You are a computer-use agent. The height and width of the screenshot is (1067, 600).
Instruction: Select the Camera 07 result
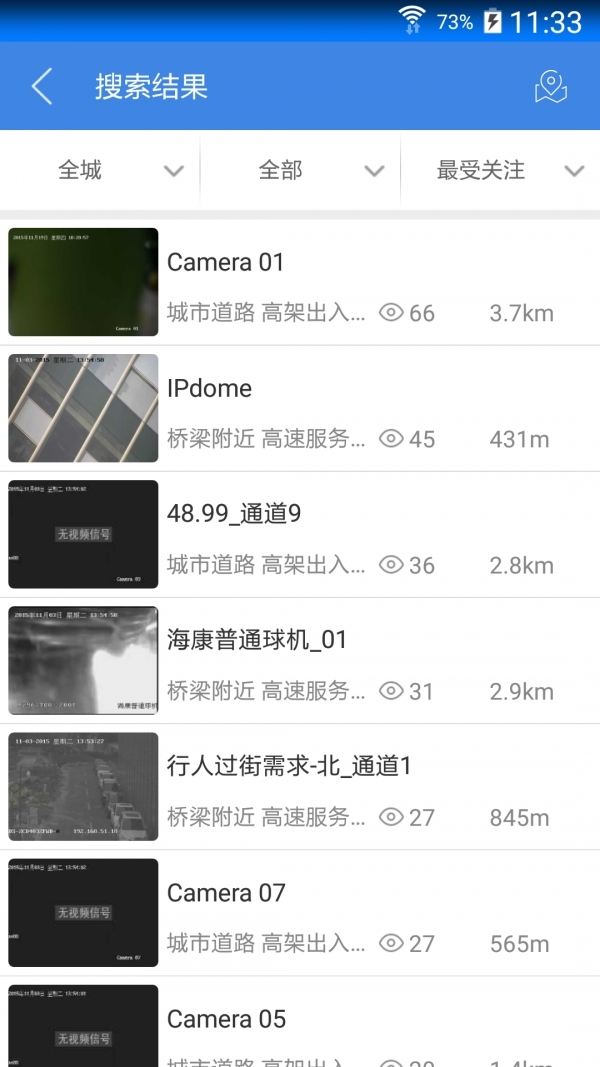tap(300, 913)
